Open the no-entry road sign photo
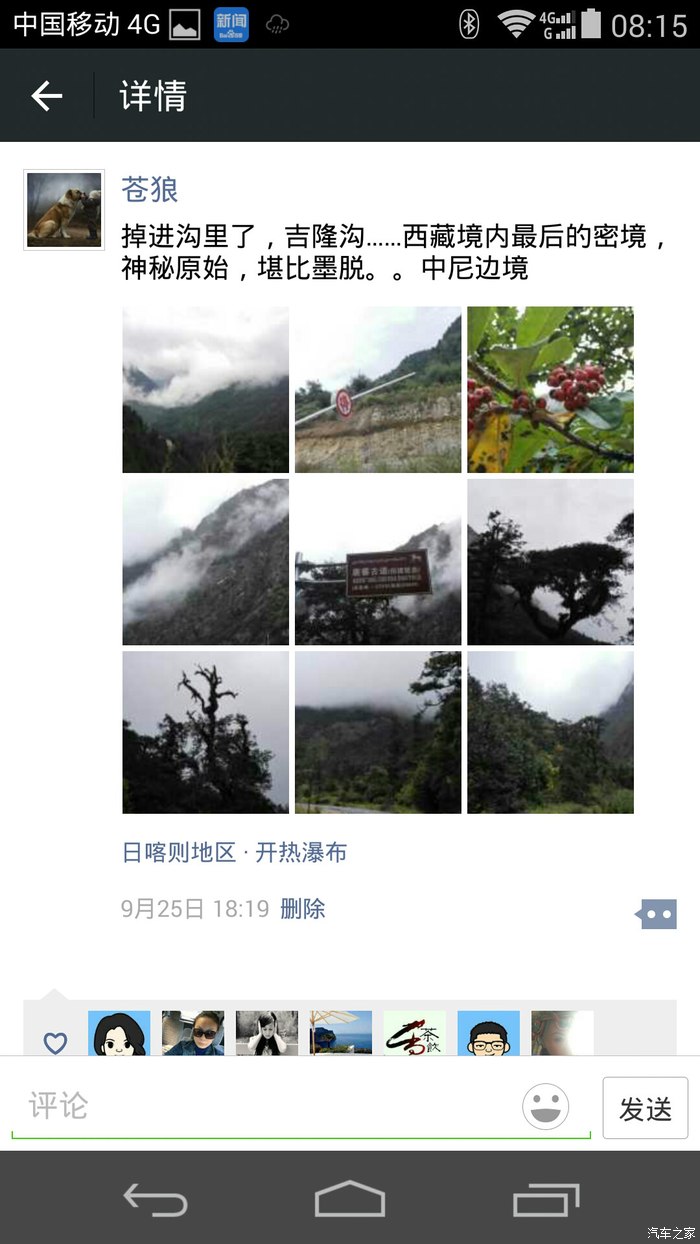Viewport: 700px width, 1244px height. 378,389
